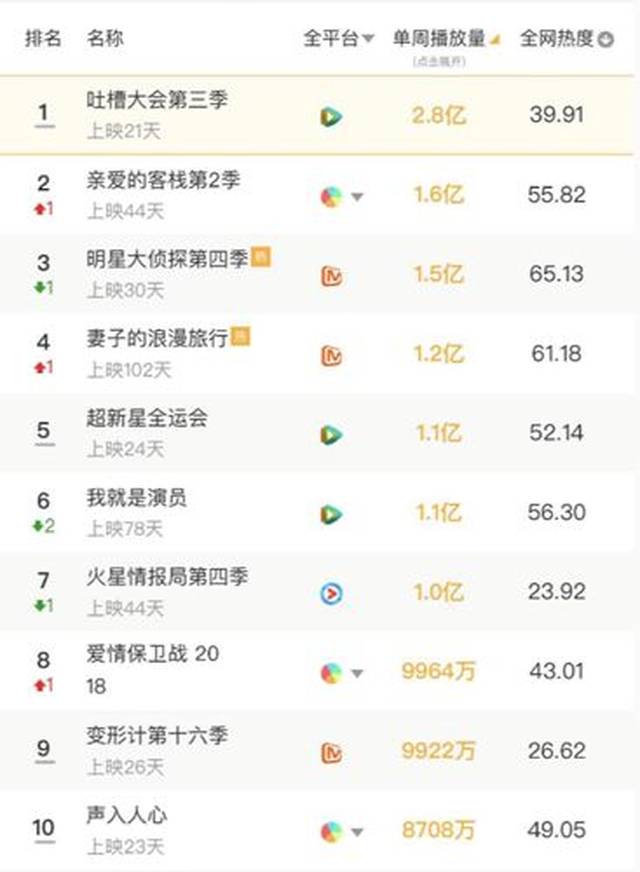Viewport: 640px width, 872px height.
Task: View 明星大侦探第四季 row details
Action: point(166,260)
